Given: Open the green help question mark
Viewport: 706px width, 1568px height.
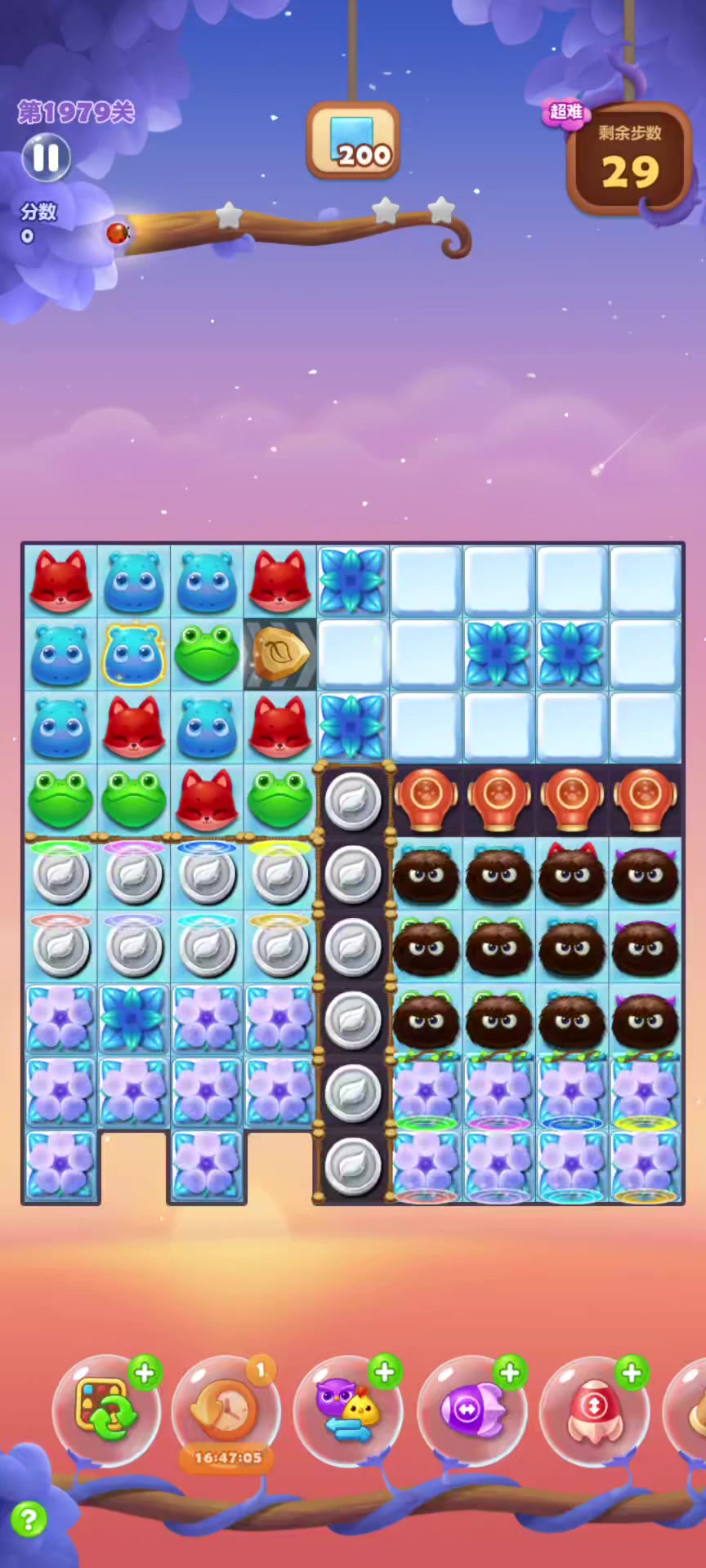Looking at the screenshot, I should (29, 1519).
